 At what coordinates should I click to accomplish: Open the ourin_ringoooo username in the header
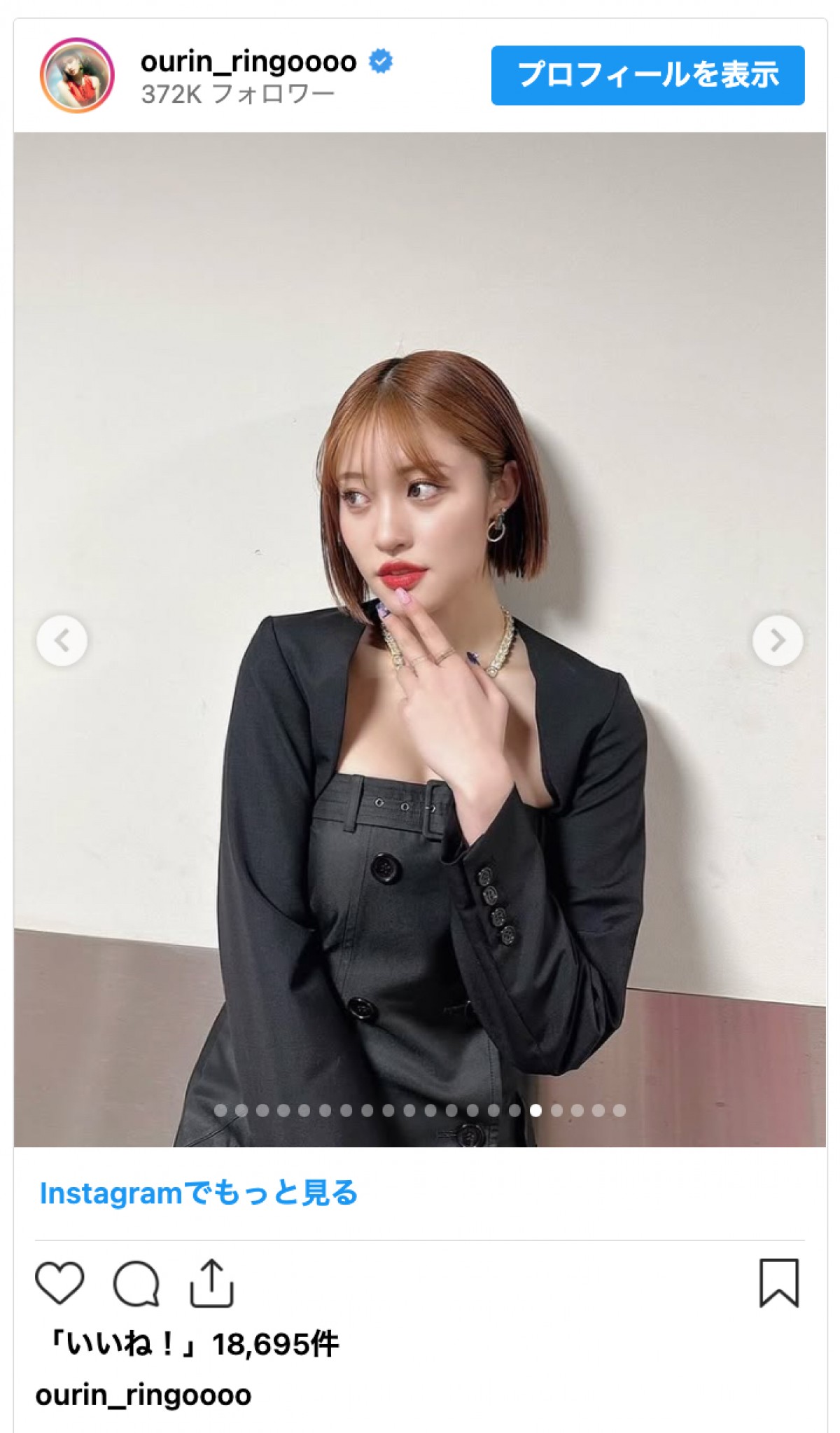pos(248,62)
